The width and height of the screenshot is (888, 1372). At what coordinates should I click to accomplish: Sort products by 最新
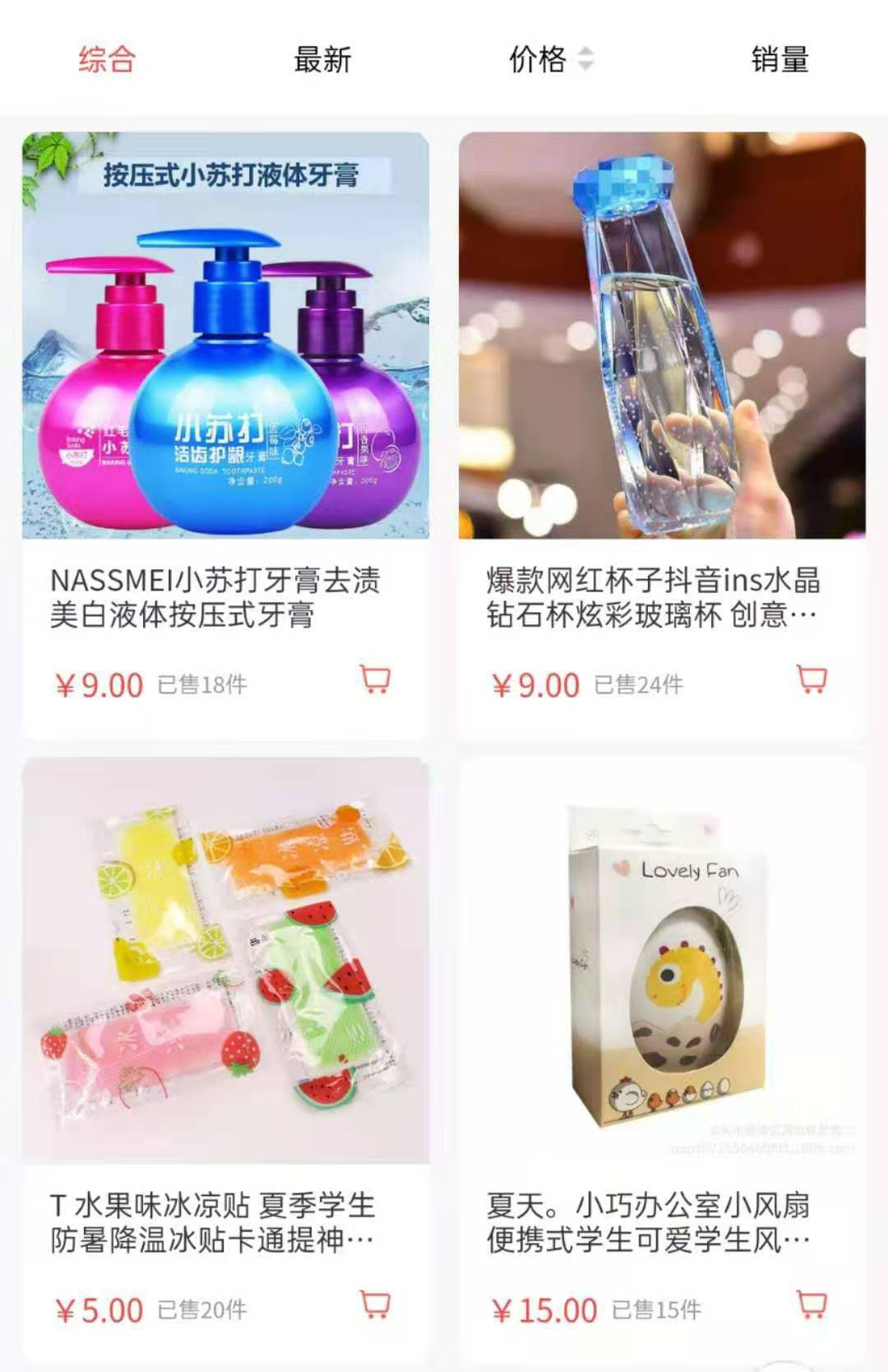click(322, 59)
